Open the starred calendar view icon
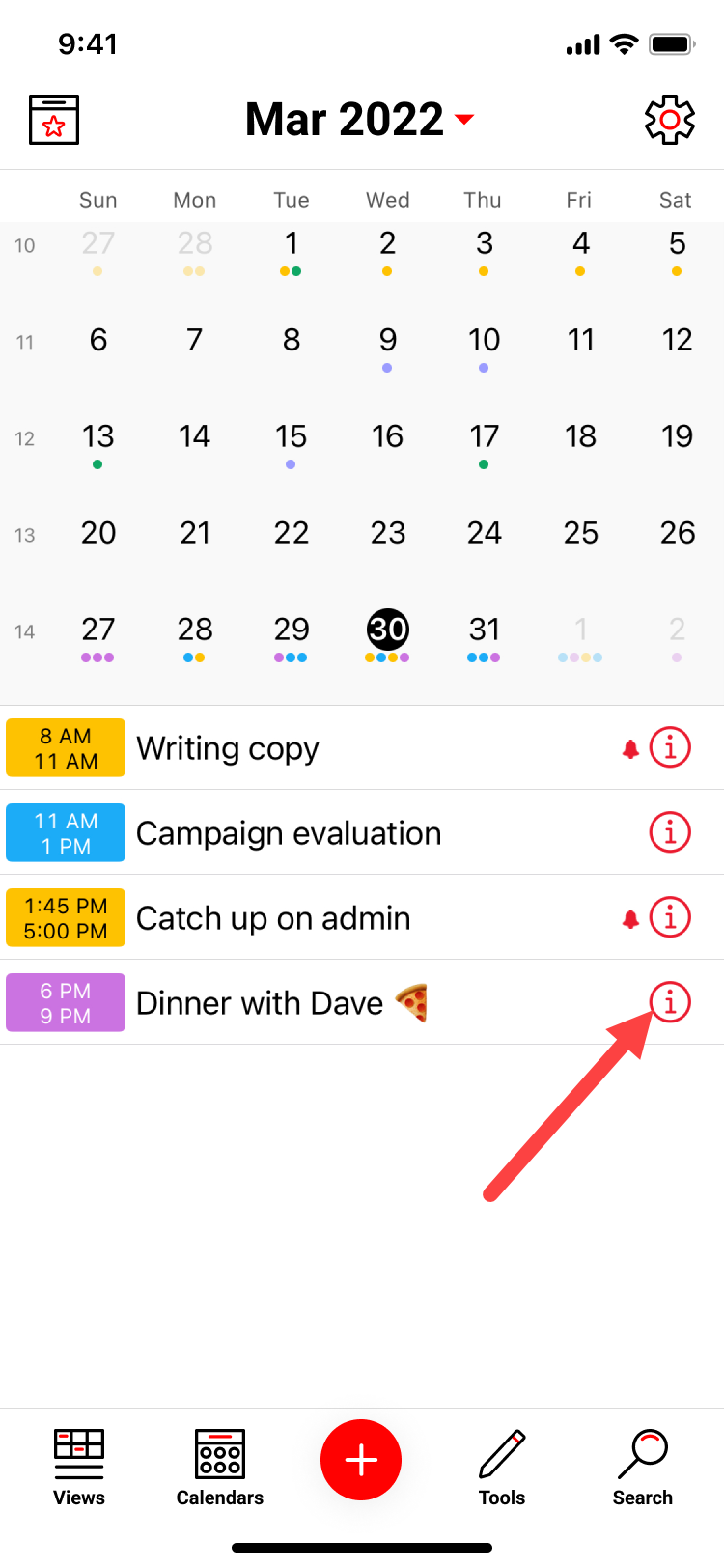This screenshot has height=1568, width=724. point(53,119)
